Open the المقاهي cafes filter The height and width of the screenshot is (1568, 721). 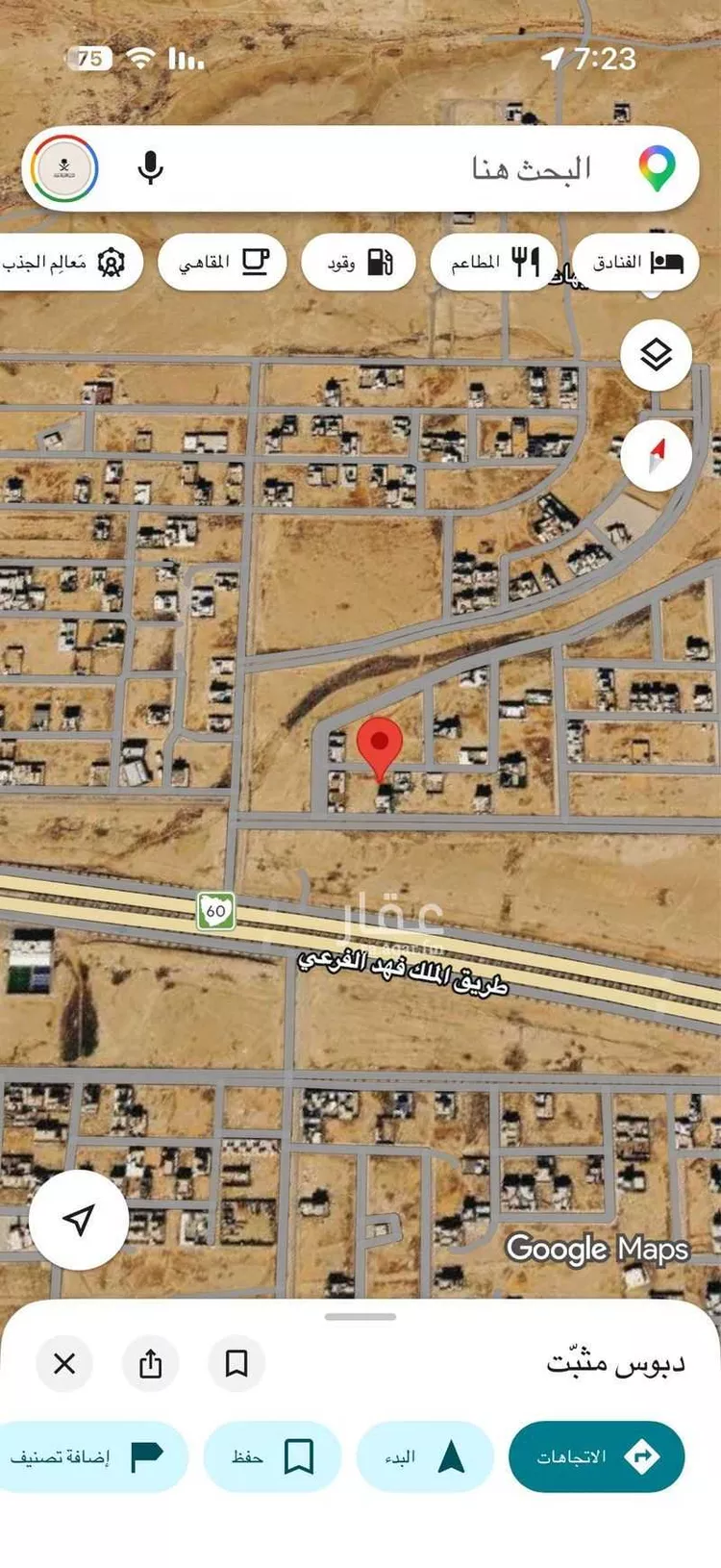222,261
